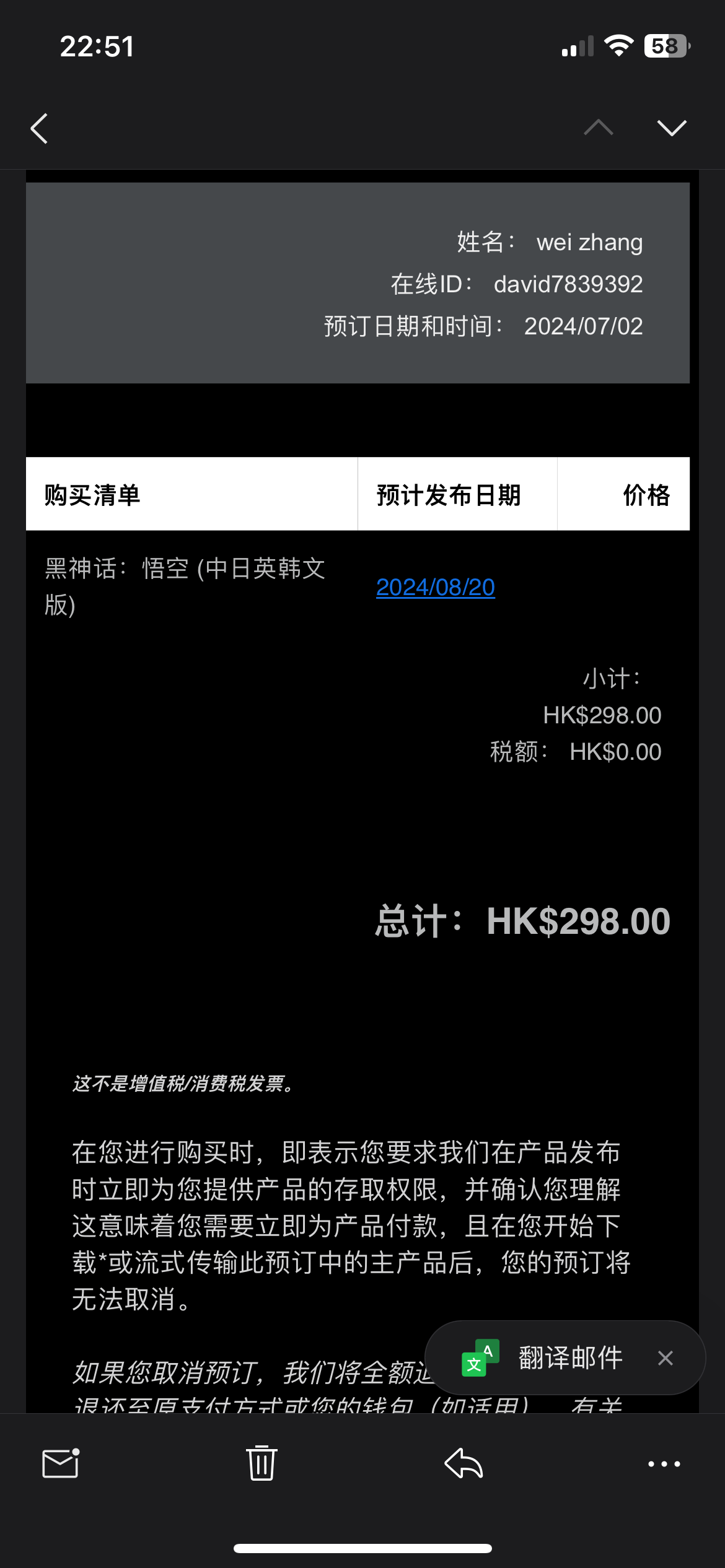The image size is (725, 1568).
Task: Open the 2024/08/20 release date link
Action: point(436,587)
